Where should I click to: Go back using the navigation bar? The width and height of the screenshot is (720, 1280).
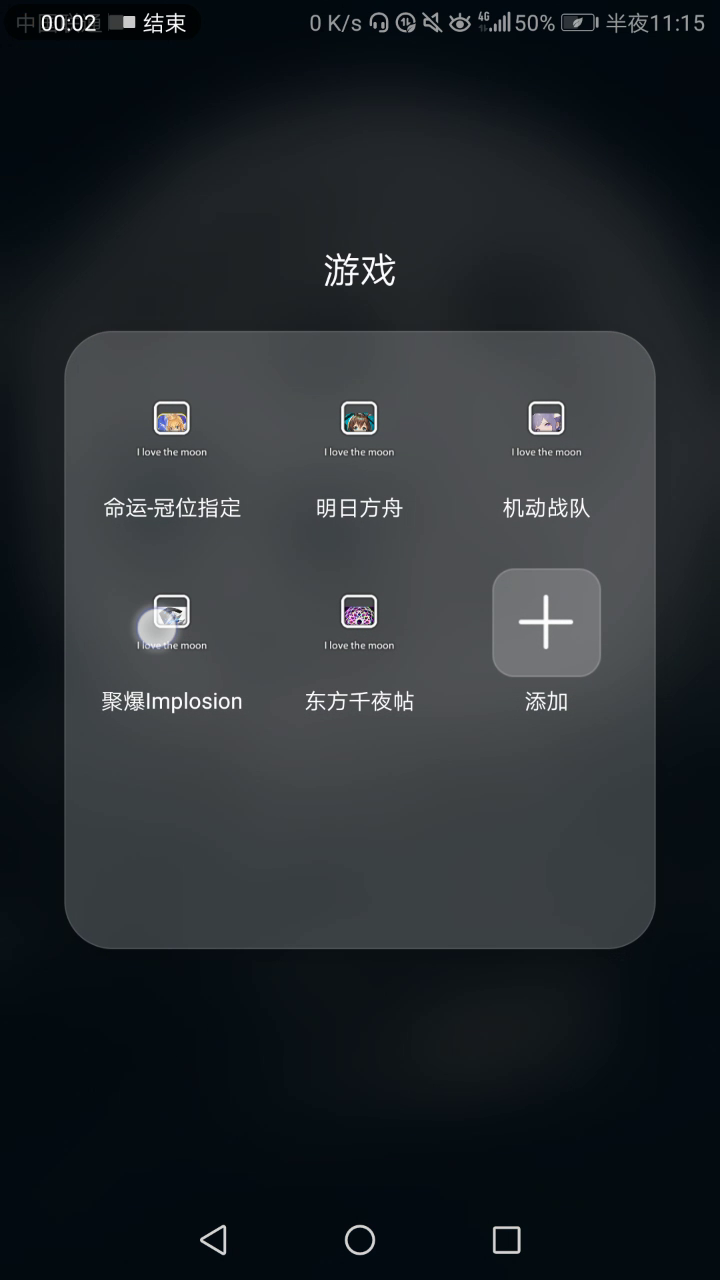pyautogui.click(x=213, y=1240)
